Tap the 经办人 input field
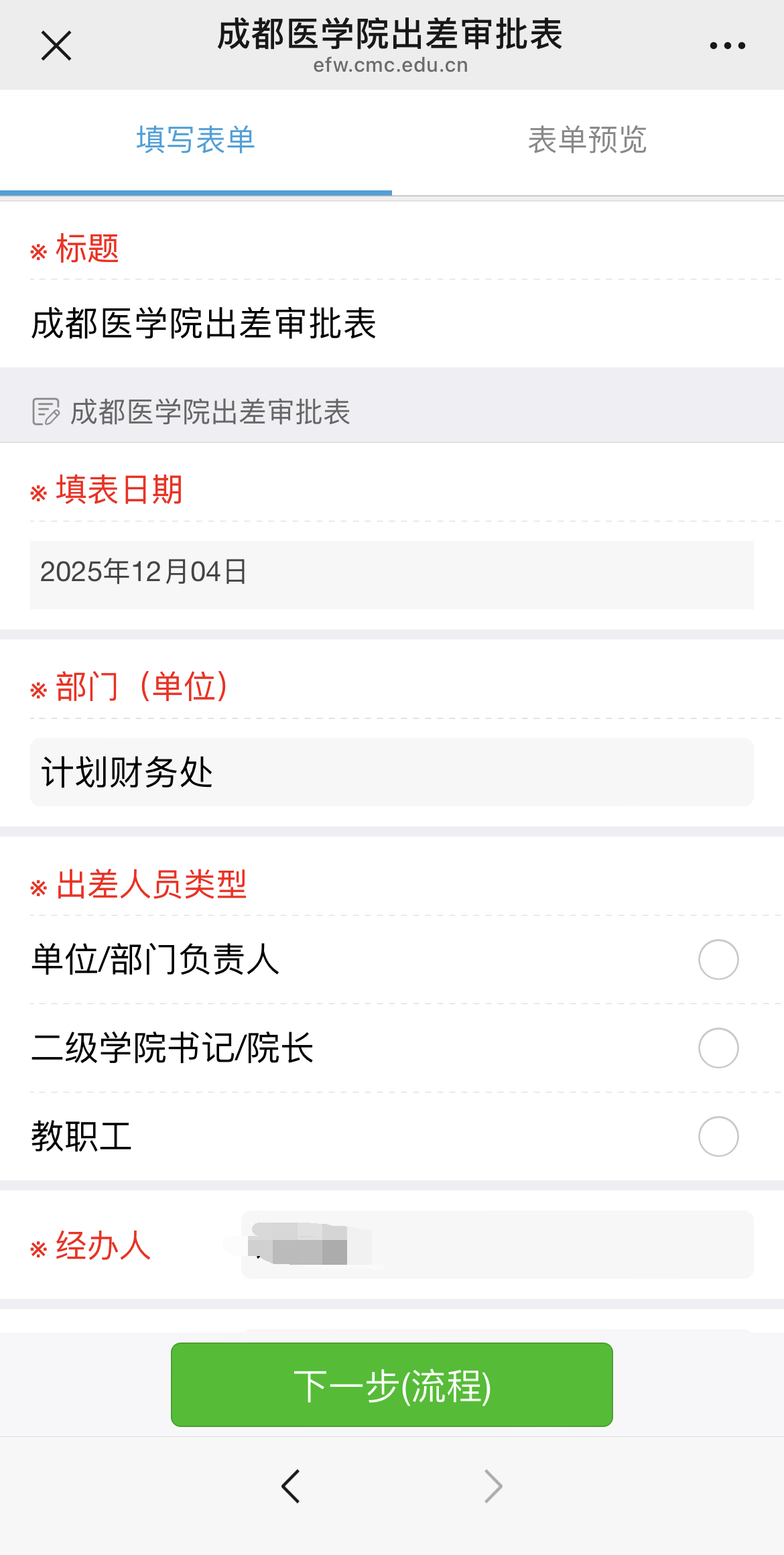 [x=497, y=1245]
